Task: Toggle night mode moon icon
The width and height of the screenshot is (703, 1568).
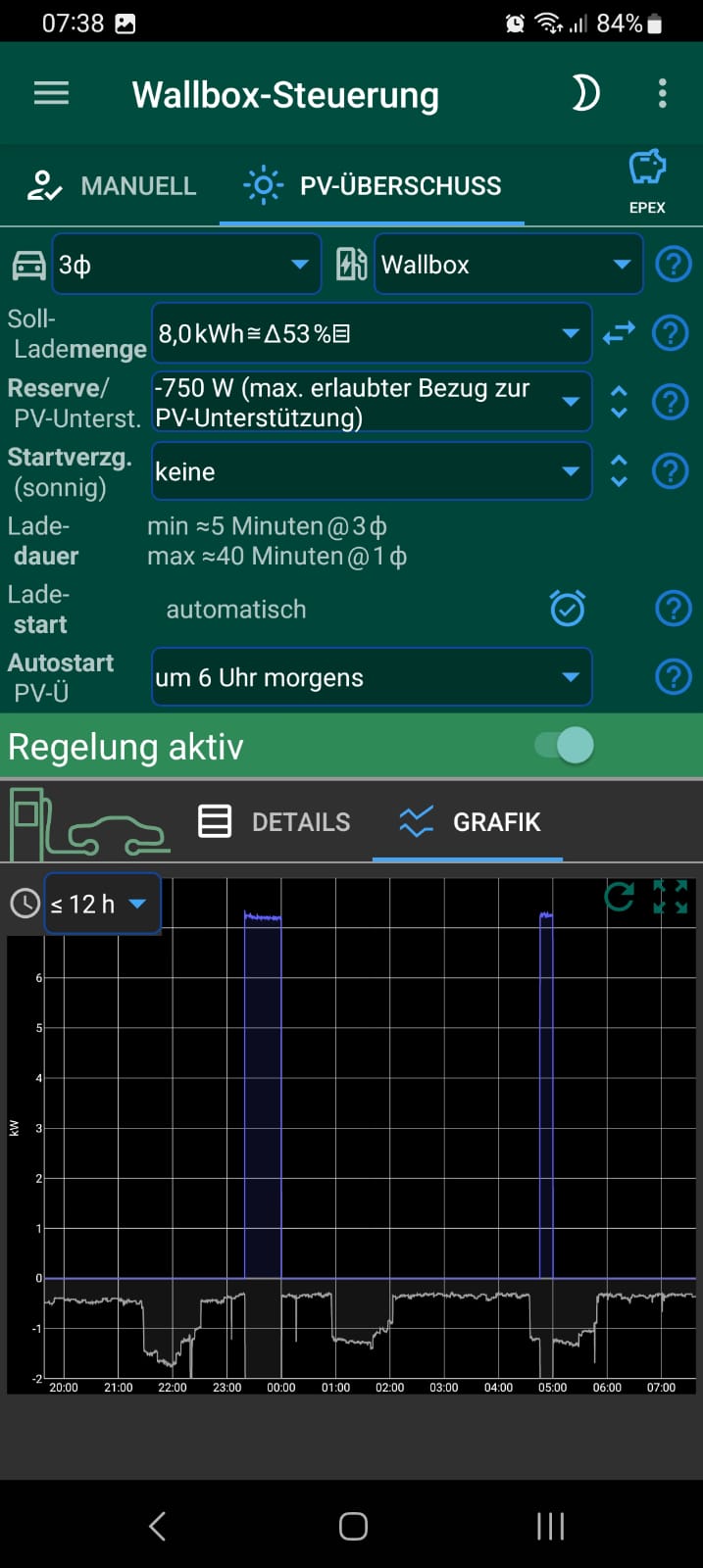Action: coord(585,94)
